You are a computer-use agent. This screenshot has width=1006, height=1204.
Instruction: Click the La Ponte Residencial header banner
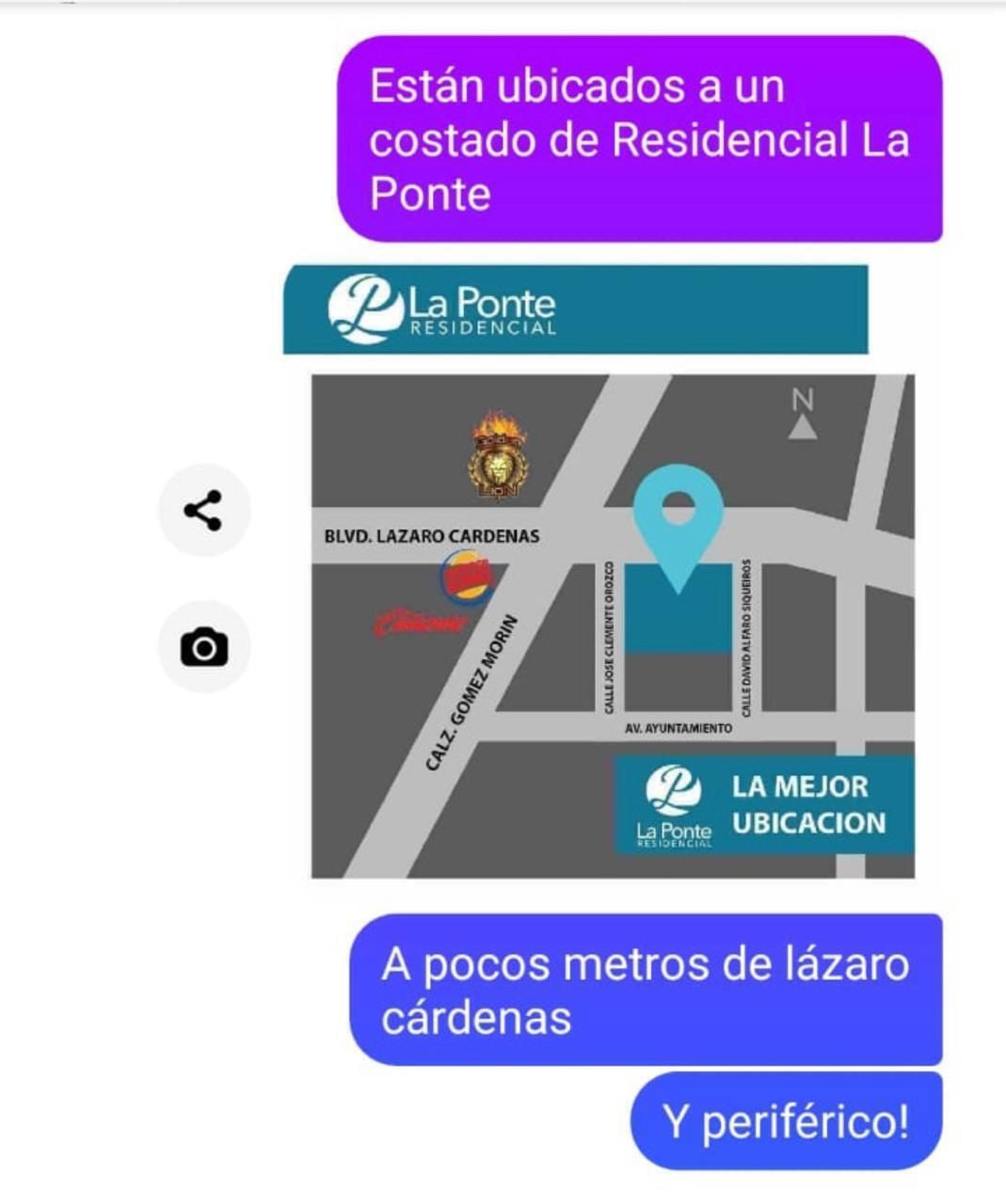tap(574, 310)
